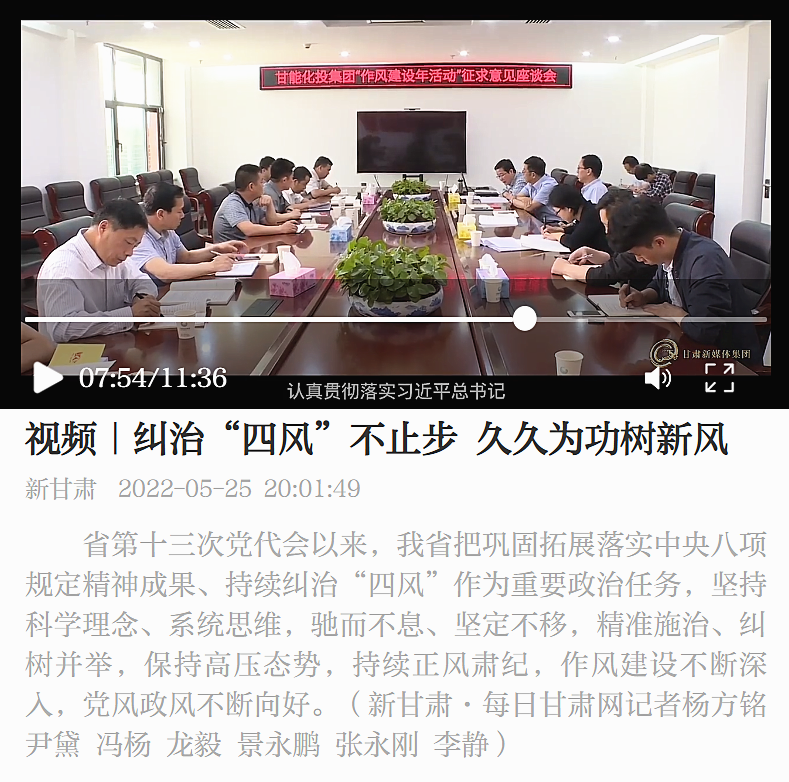789x782 pixels.
Task: Tap the video play button
Action: (x=46, y=377)
